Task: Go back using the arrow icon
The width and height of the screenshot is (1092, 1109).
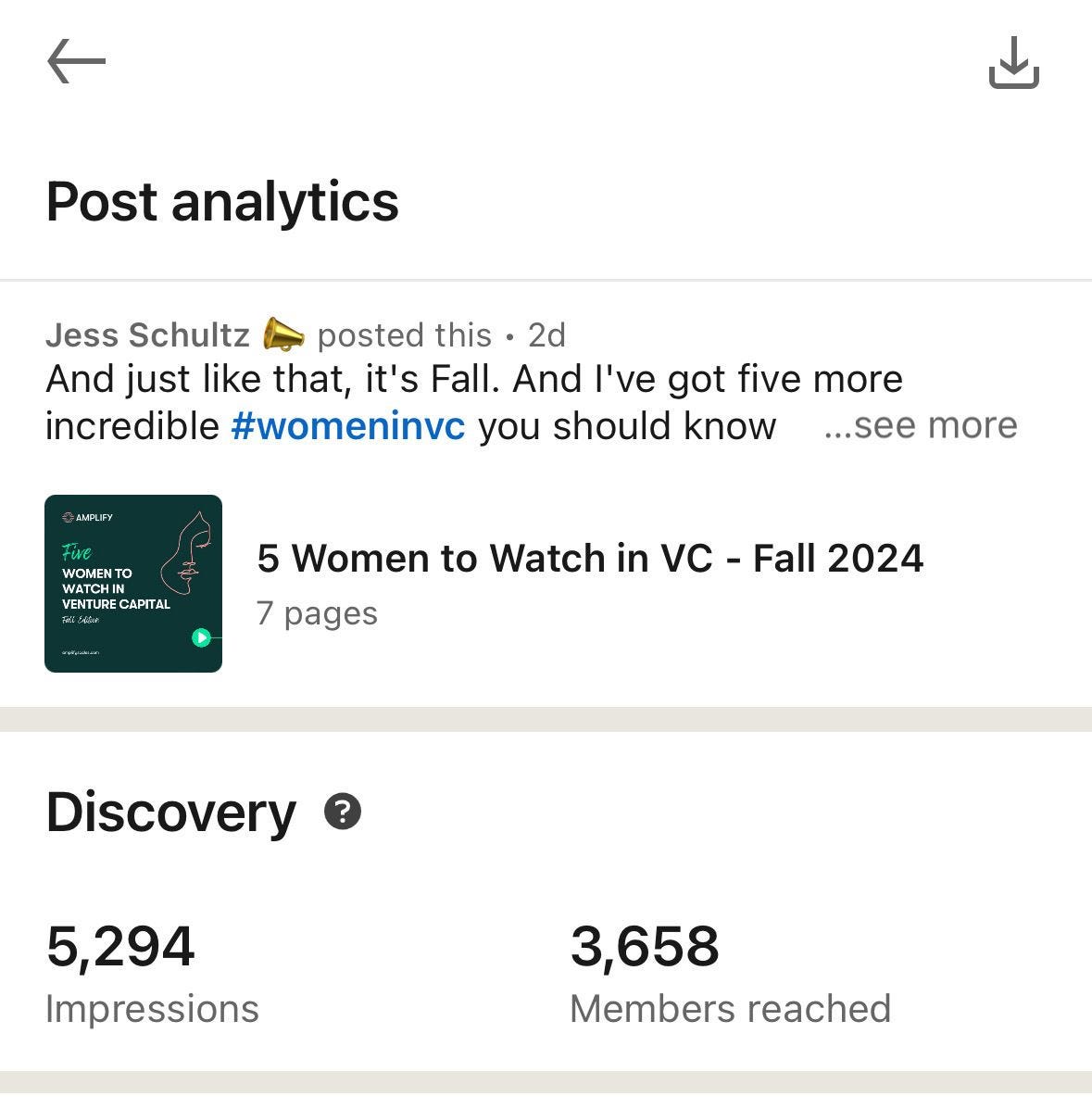Action: click(x=76, y=62)
